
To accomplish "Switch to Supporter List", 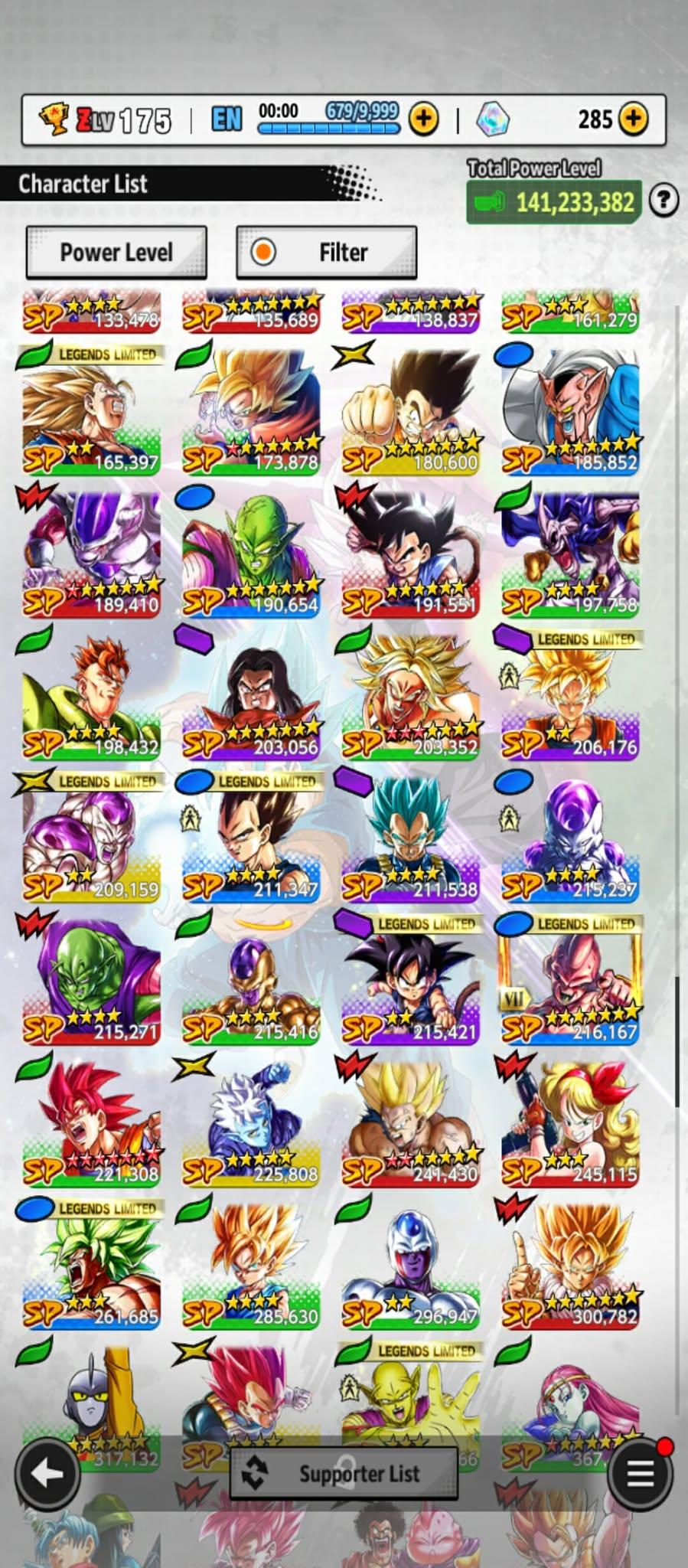I will tap(344, 1472).
